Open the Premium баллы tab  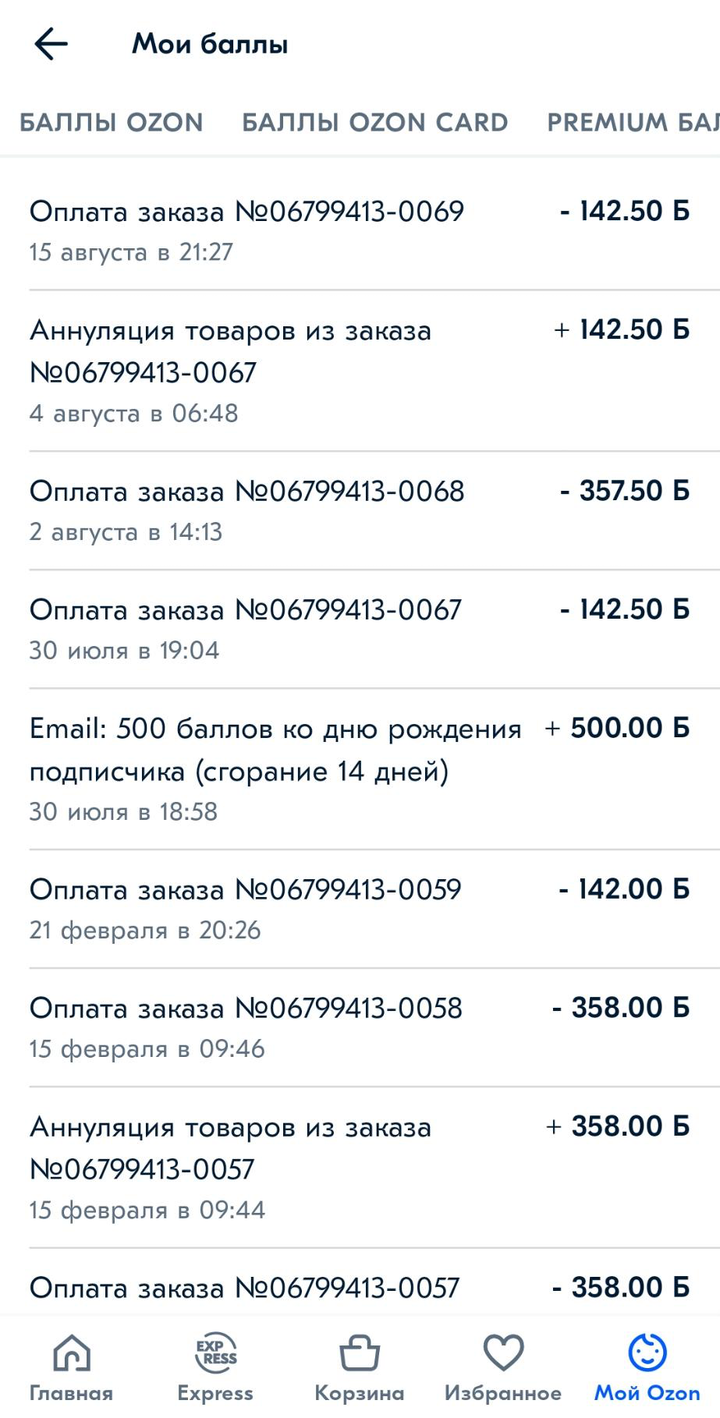pos(633,122)
